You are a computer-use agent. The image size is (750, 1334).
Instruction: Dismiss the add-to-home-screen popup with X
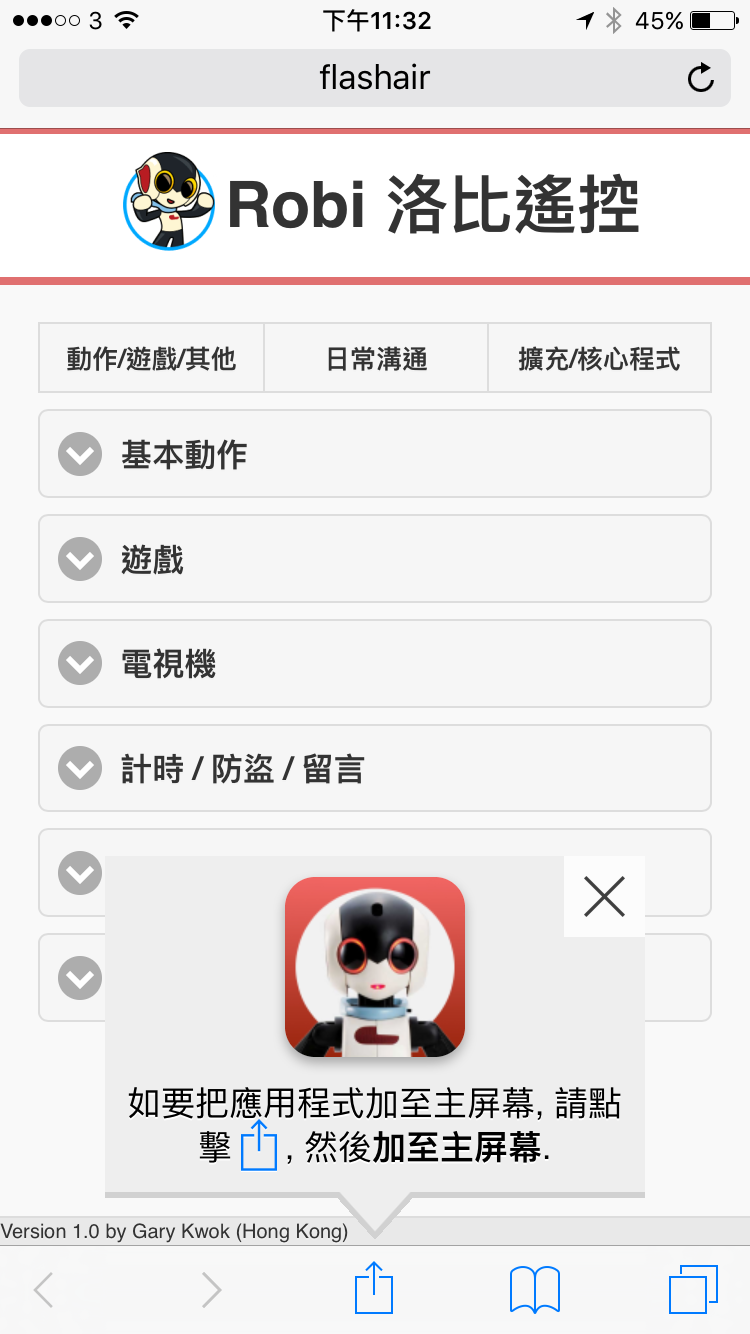[x=604, y=897]
